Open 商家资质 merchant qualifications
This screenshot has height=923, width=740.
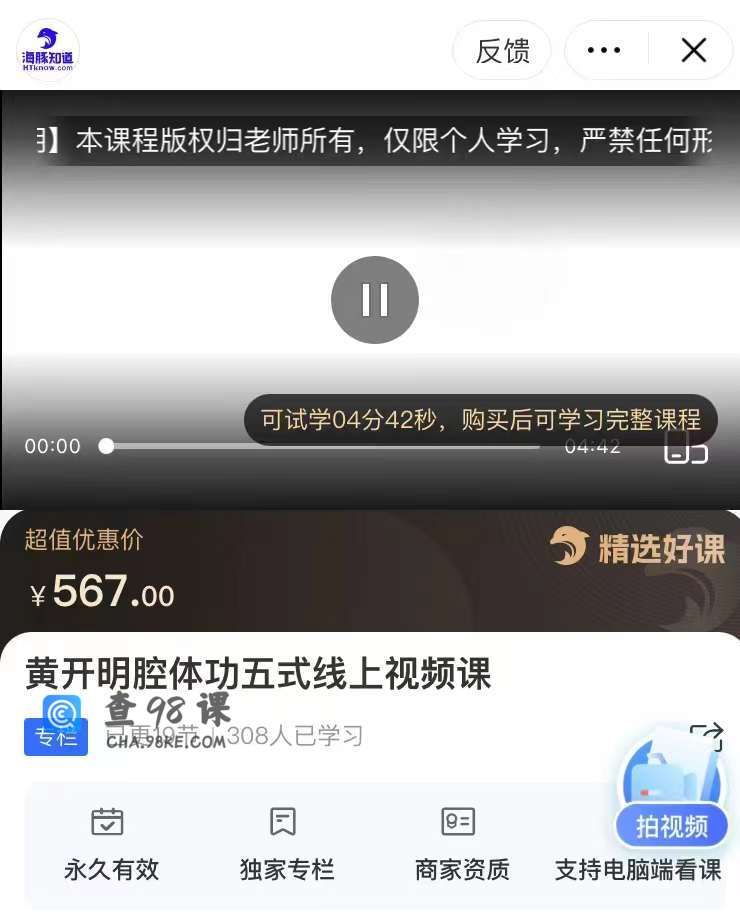point(461,845)
